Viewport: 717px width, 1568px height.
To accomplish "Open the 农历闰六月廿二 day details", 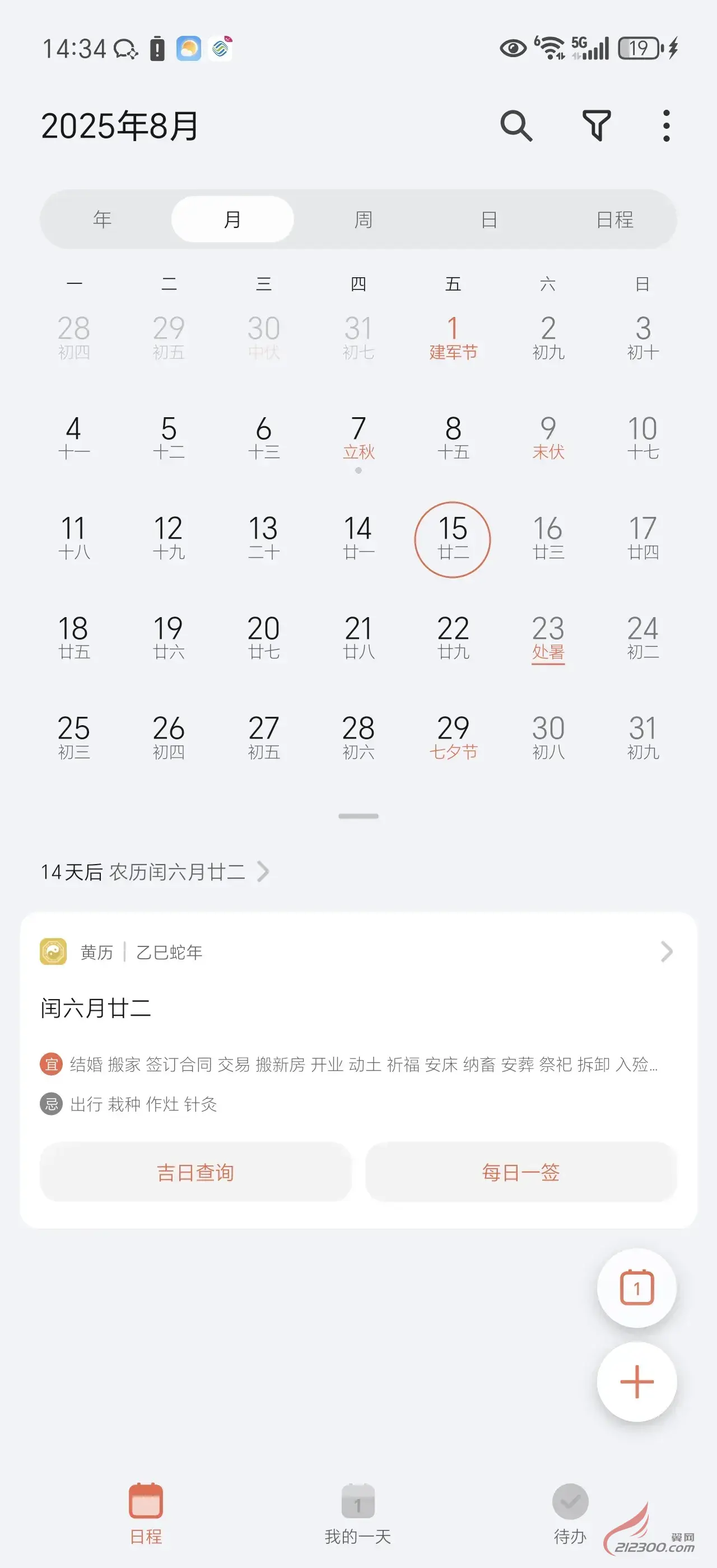I will pos(155,872).
